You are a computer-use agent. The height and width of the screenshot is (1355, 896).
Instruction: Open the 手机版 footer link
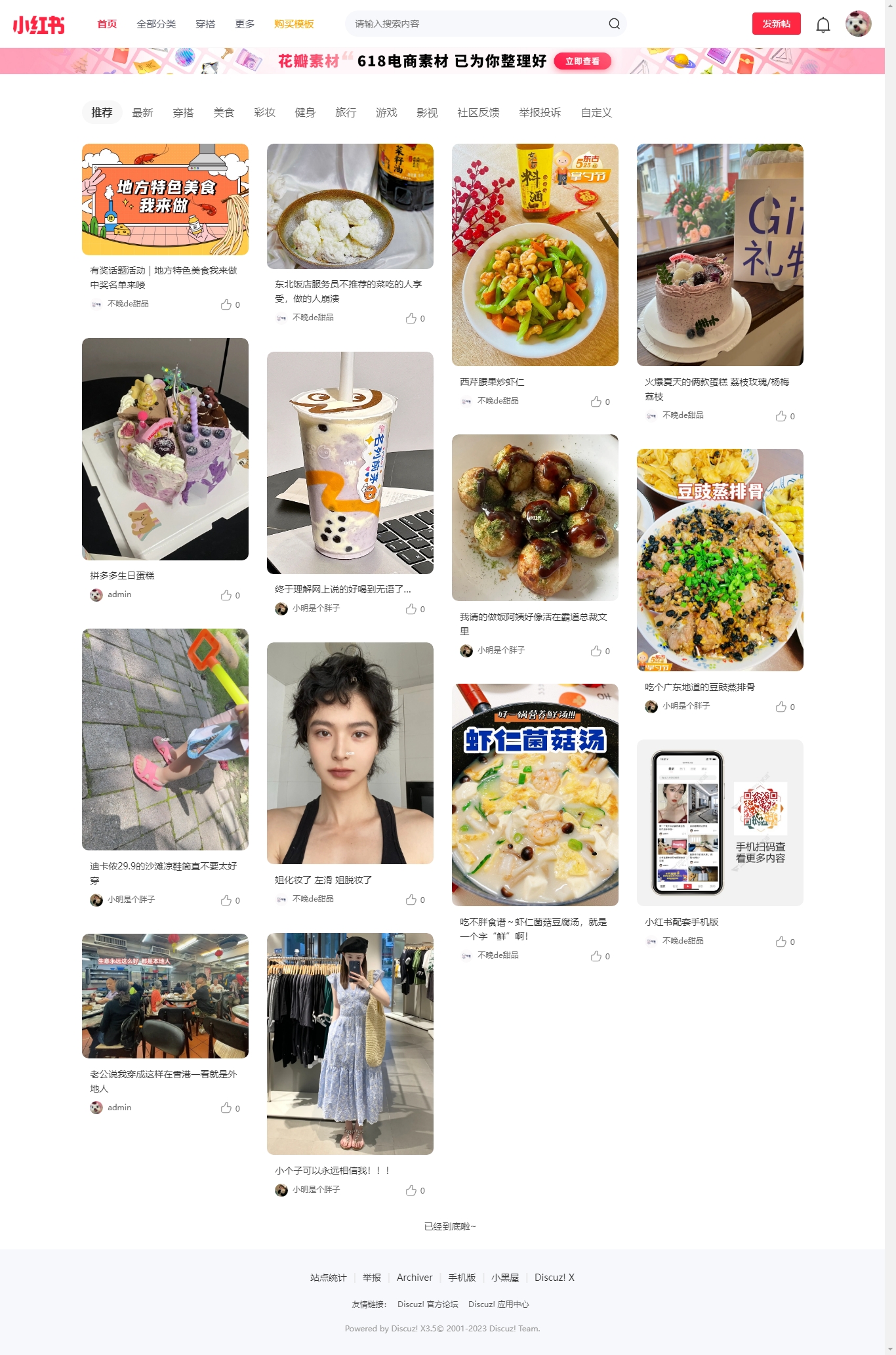tap(462, 1278)
